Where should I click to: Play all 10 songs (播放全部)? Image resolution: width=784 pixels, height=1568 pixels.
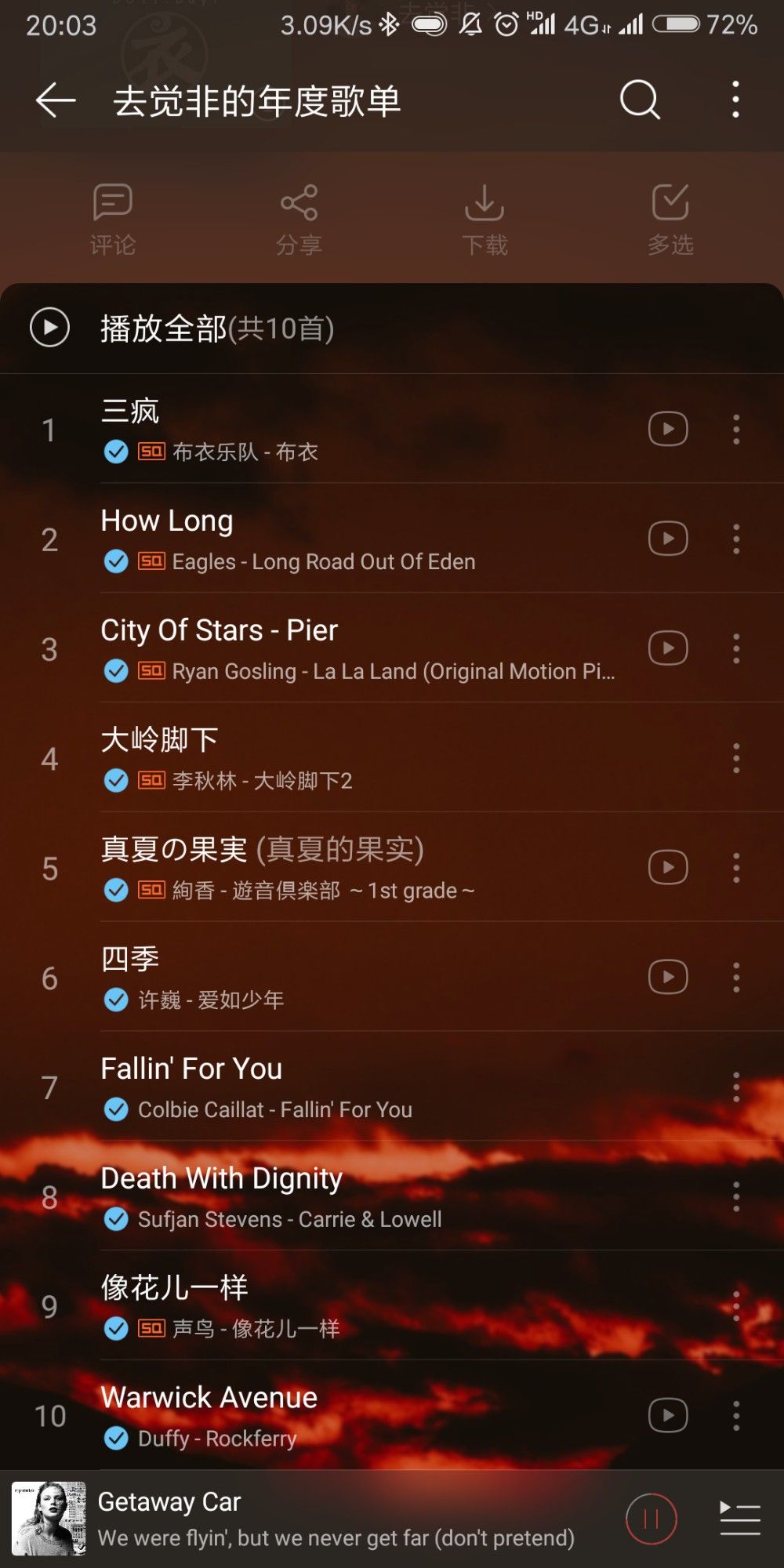pyautogui.click(x=180, y=328)
